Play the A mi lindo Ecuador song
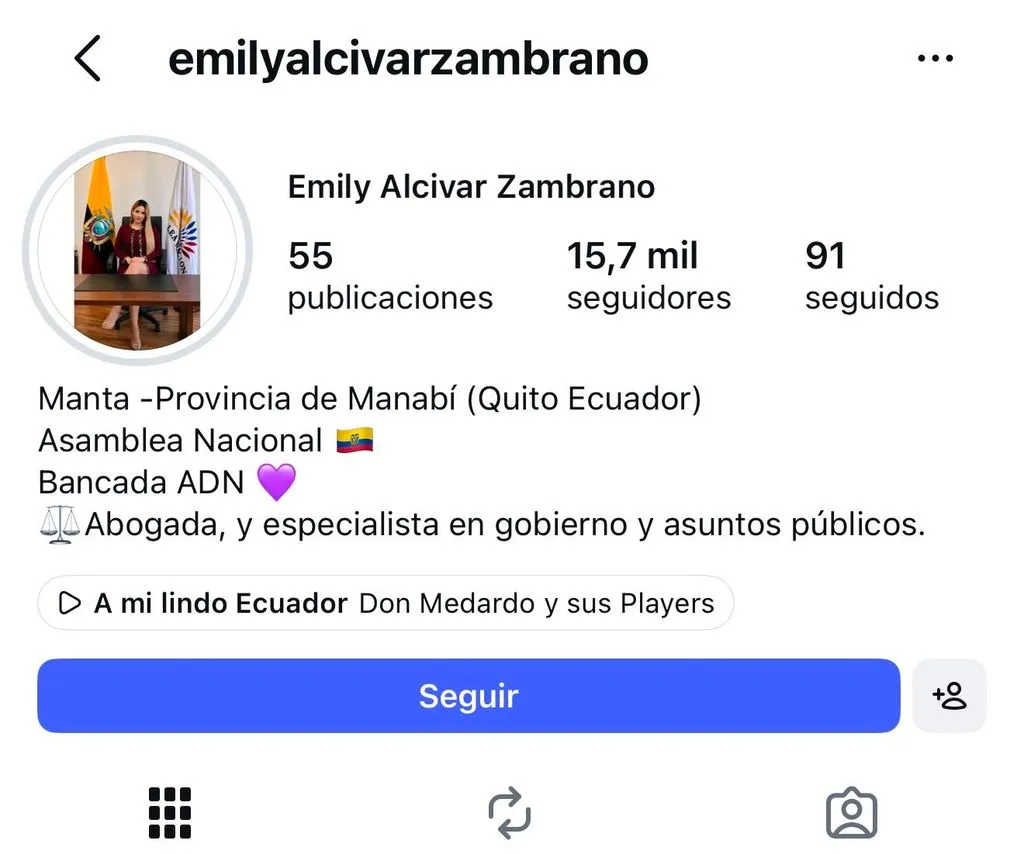1024x854 pixels. coord(385,603)
